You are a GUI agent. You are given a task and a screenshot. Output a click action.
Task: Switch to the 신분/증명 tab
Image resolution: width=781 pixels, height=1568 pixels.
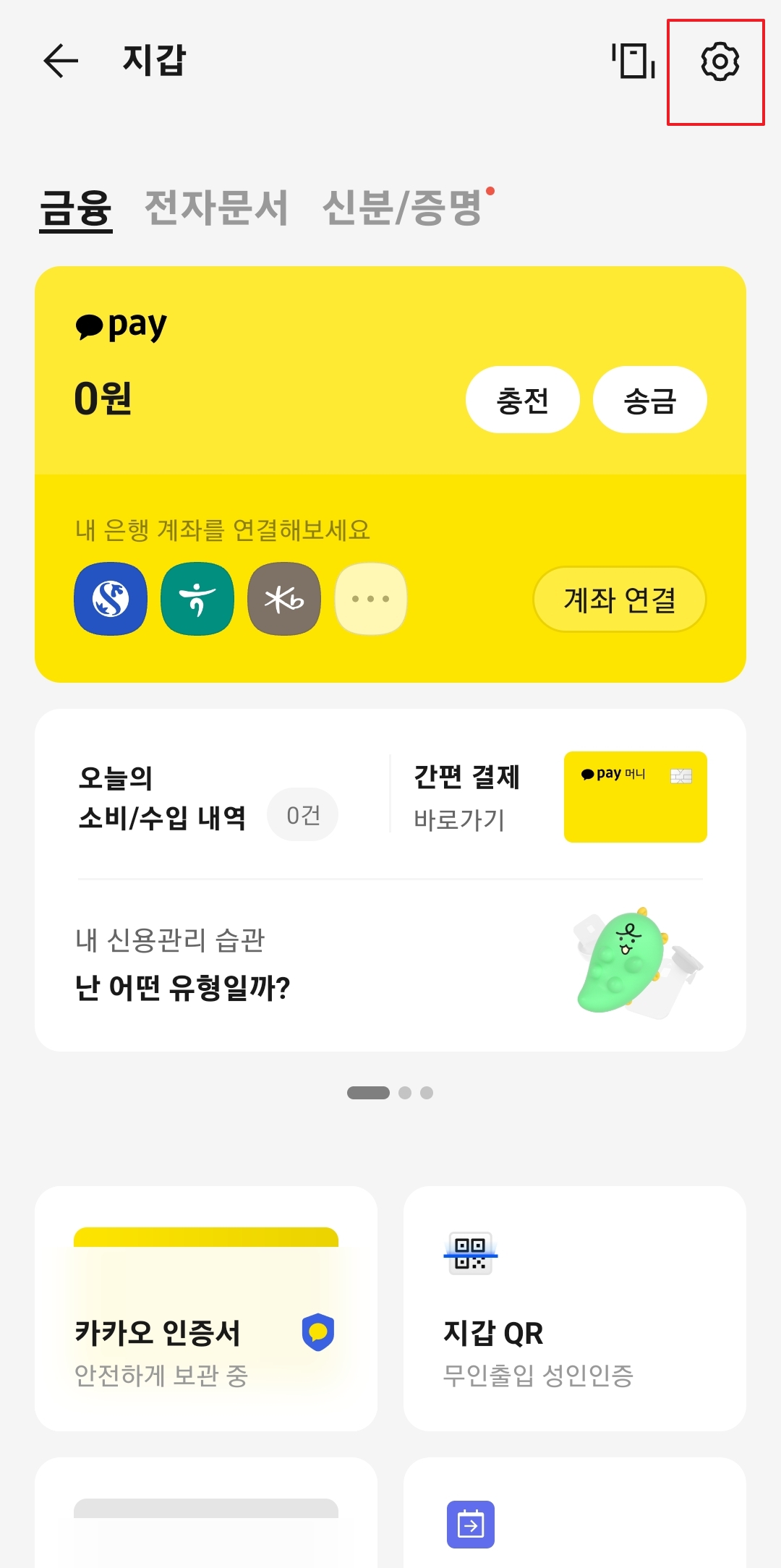[403, 208]
